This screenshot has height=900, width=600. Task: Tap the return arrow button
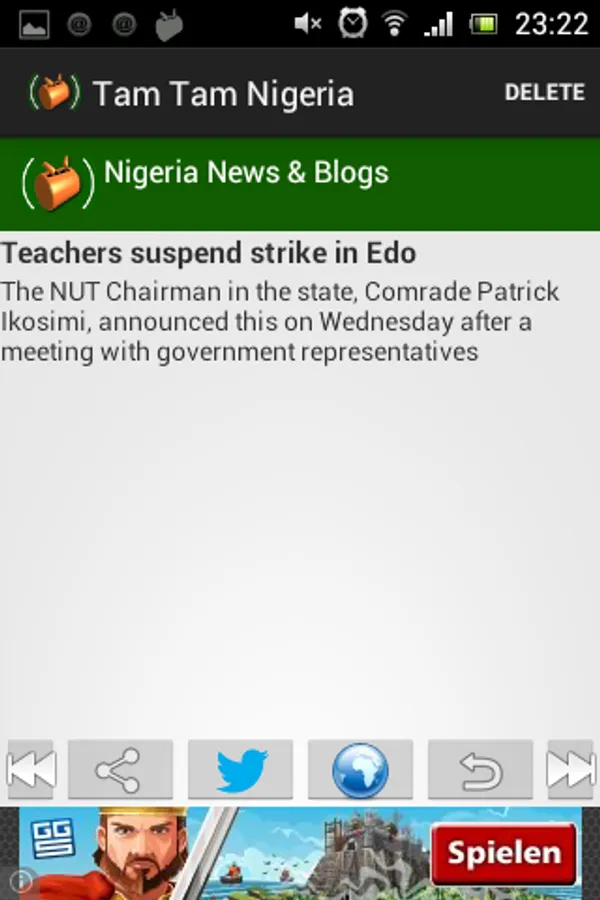[x=480, y=770]
